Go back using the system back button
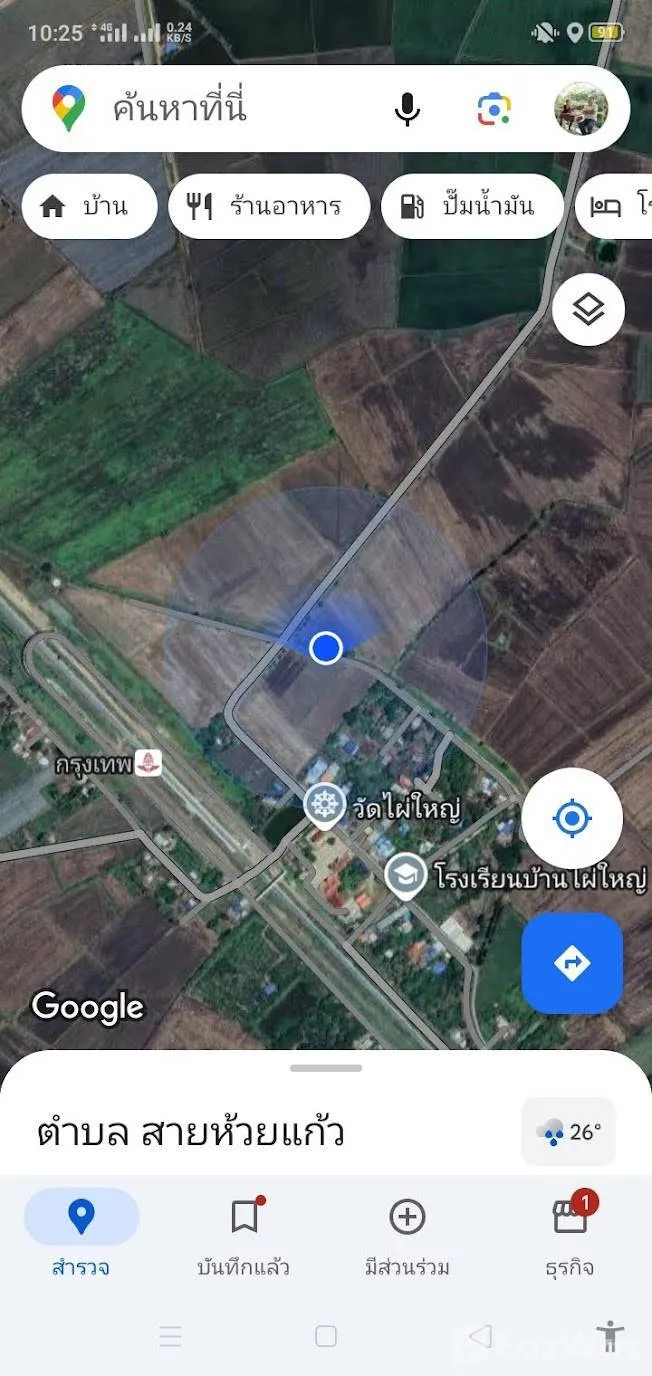The width and height of the screenshot is (652, 1376). coord(481,1336)
